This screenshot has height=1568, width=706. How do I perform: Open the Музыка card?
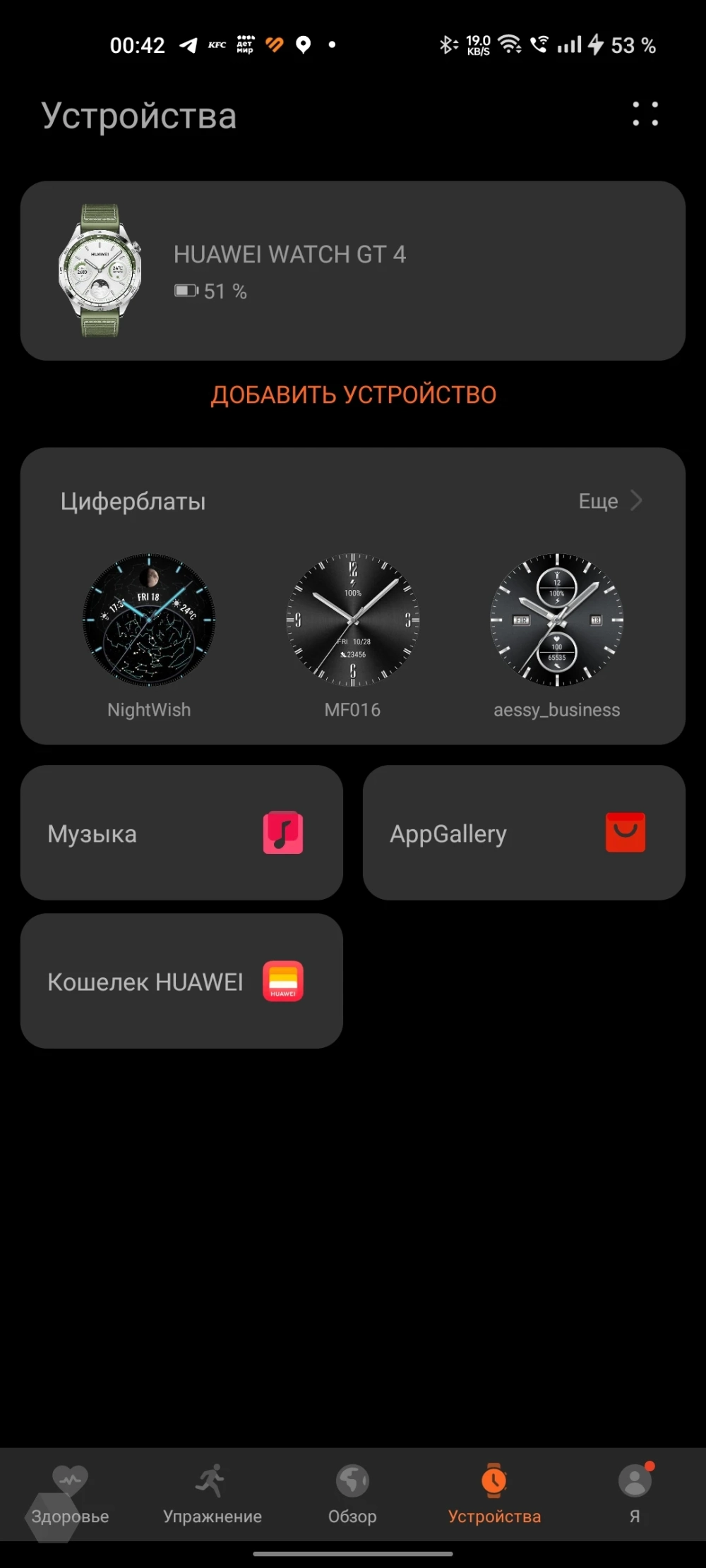coord(181,833)
